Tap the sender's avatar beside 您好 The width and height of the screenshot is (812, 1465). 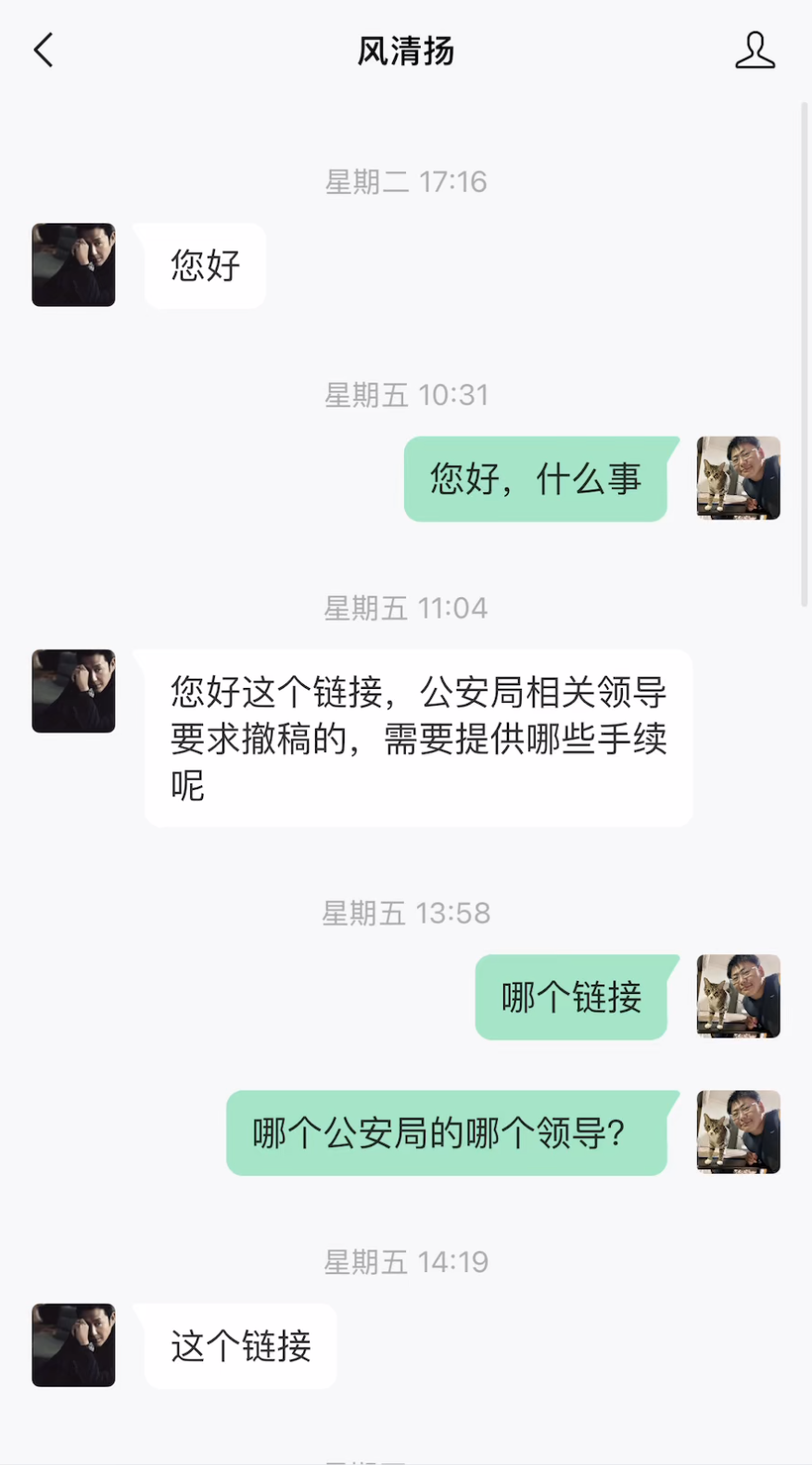pos(73,265)
